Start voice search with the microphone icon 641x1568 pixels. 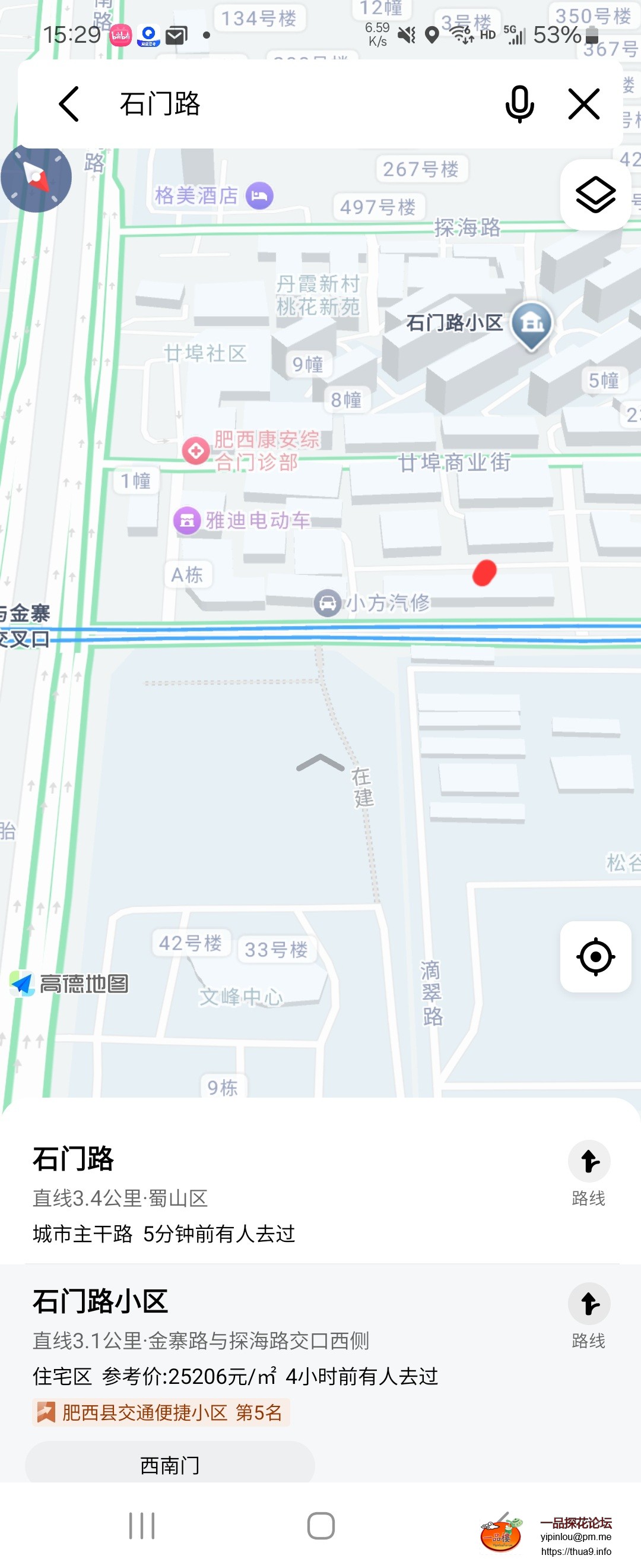click(x=519, y=103)
